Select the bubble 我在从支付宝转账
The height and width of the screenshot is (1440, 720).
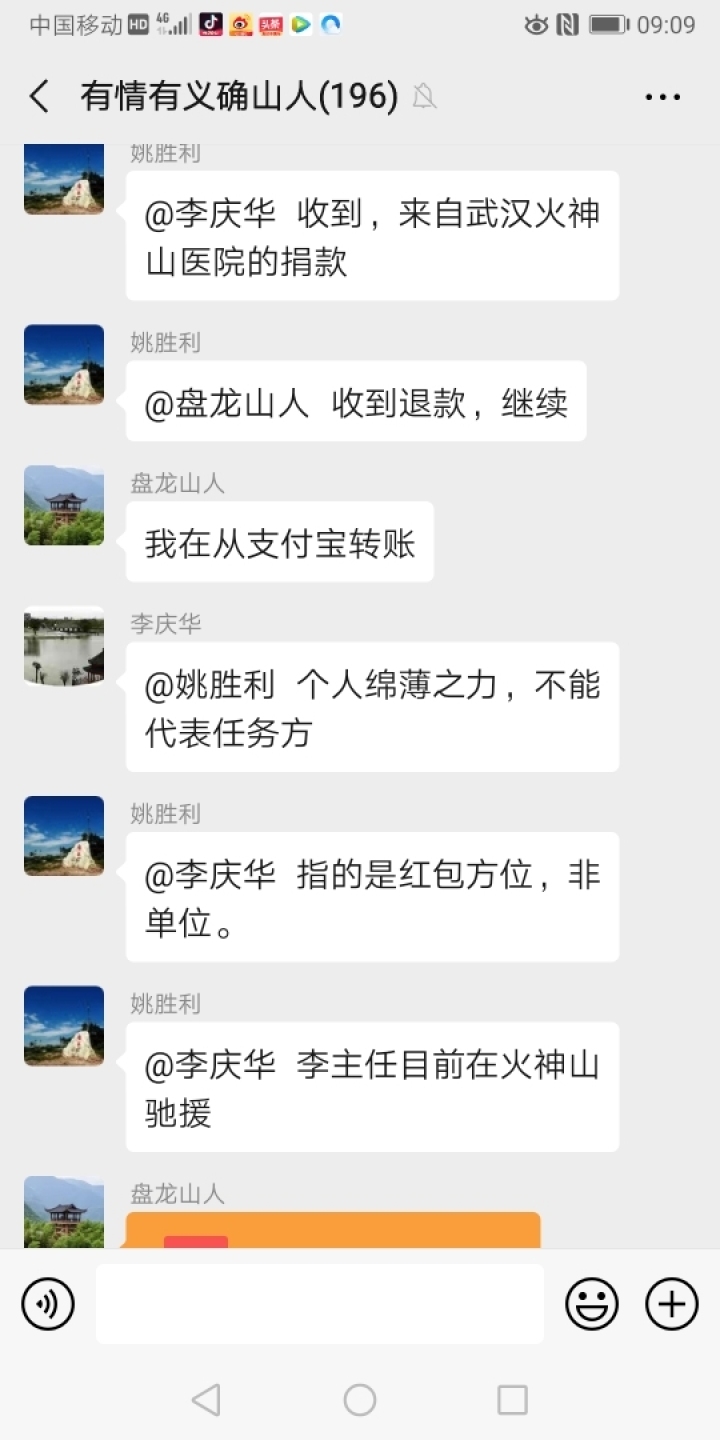click(x=279, y=542)
